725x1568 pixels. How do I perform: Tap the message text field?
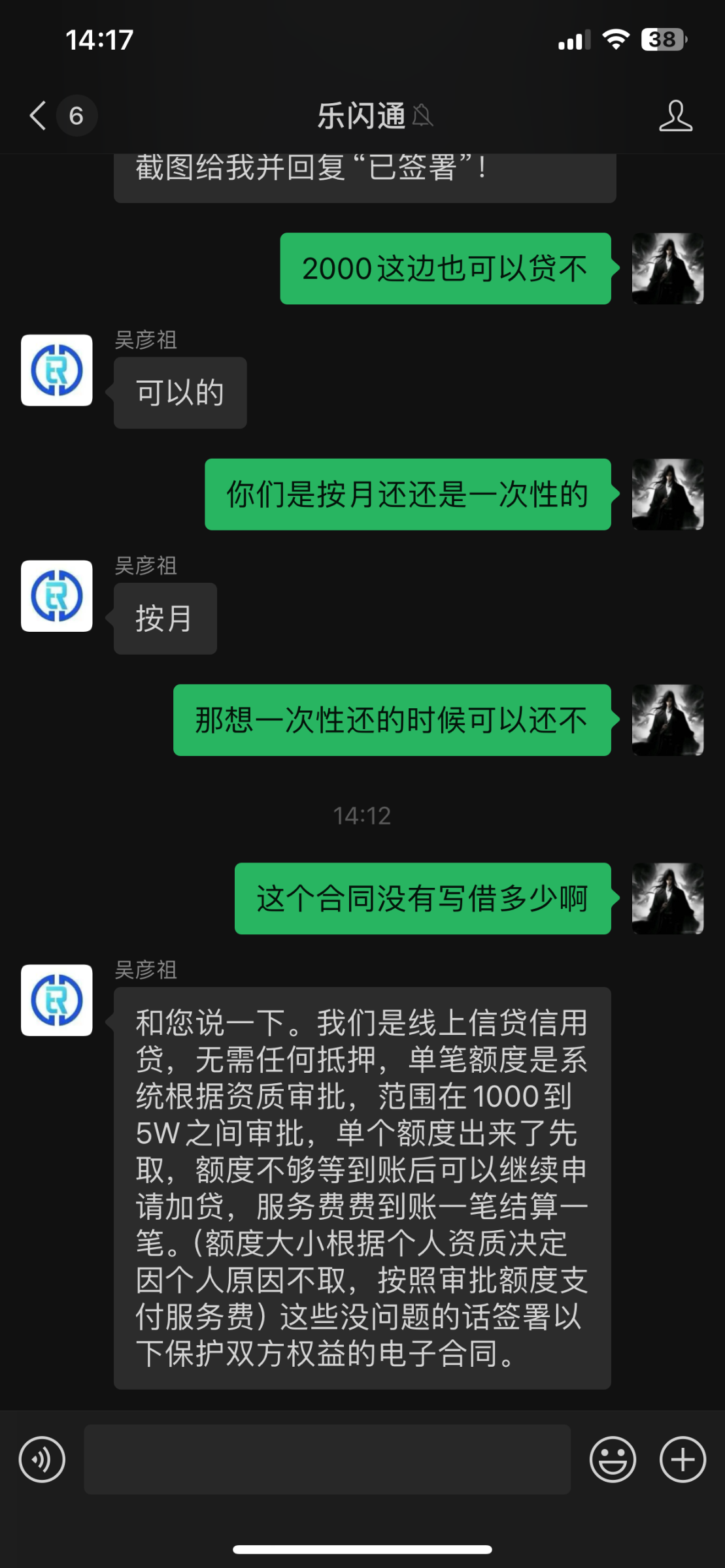point(327,1459)
